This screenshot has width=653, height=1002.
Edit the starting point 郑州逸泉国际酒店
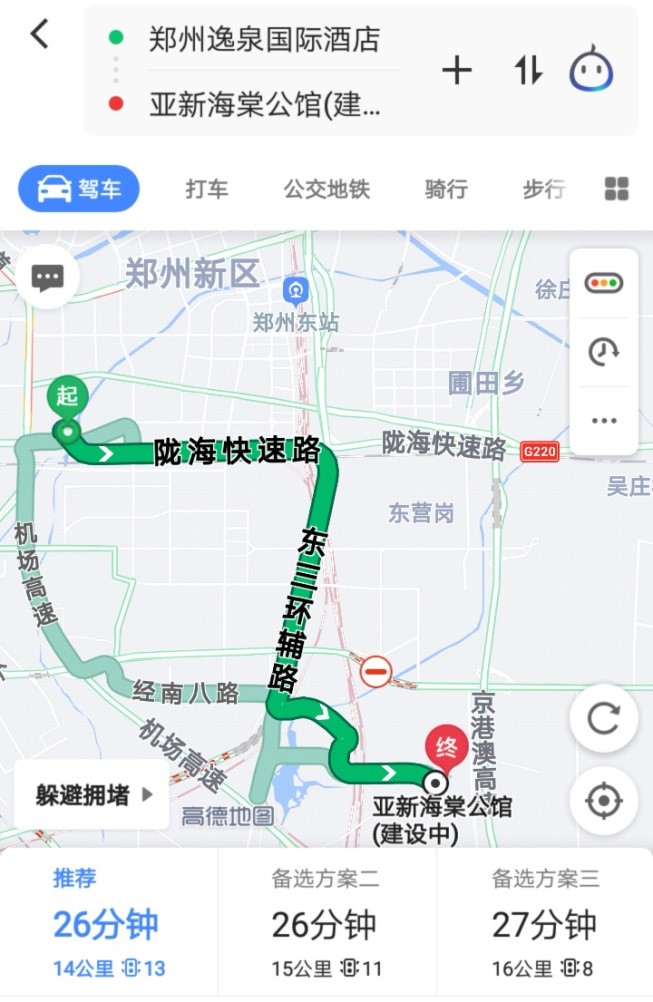264,40
